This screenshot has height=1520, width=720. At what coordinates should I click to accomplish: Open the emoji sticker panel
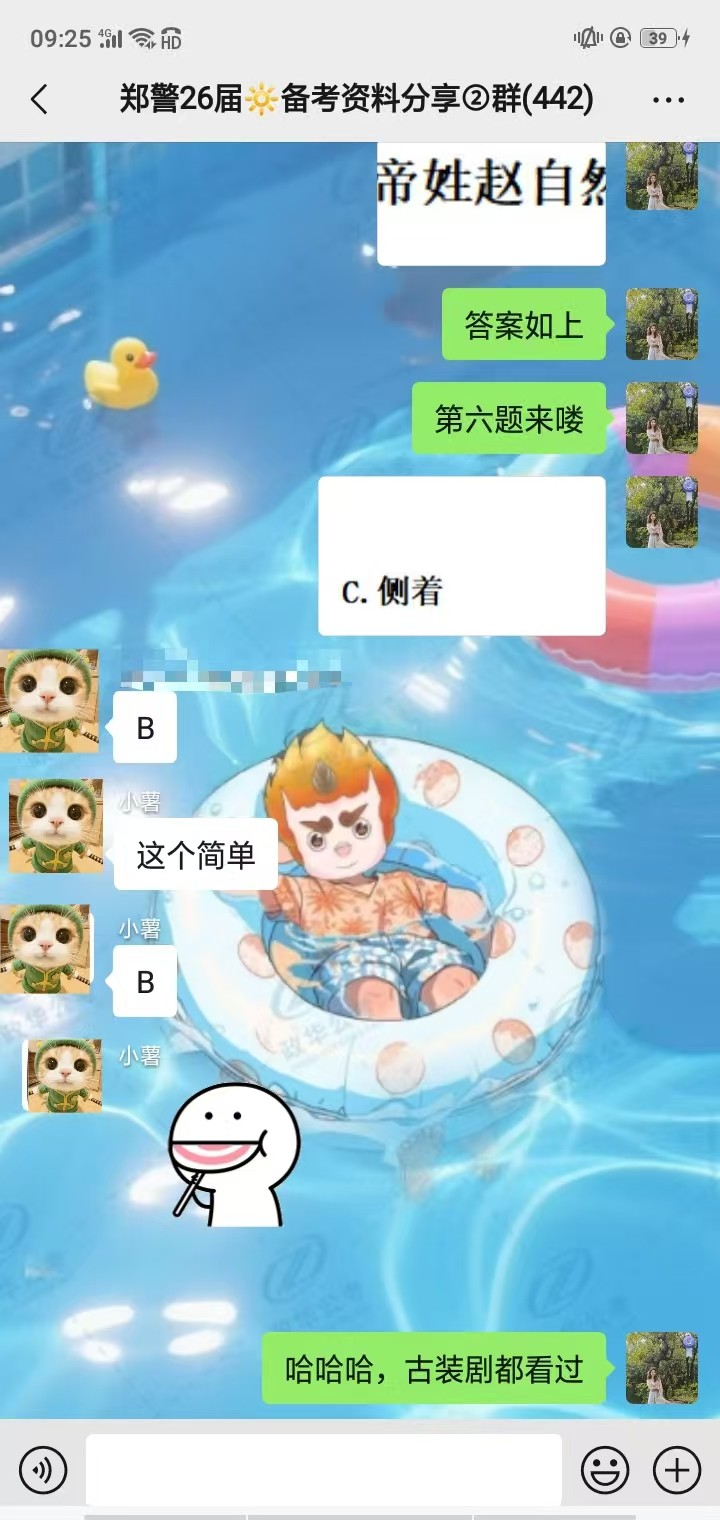tap(605, 1470)
